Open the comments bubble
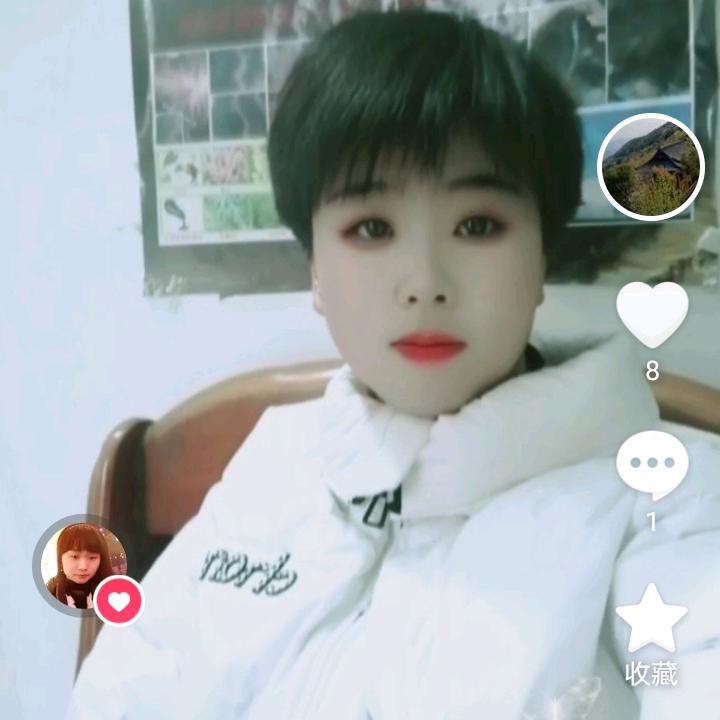720x720 pixels. [652, 466]
